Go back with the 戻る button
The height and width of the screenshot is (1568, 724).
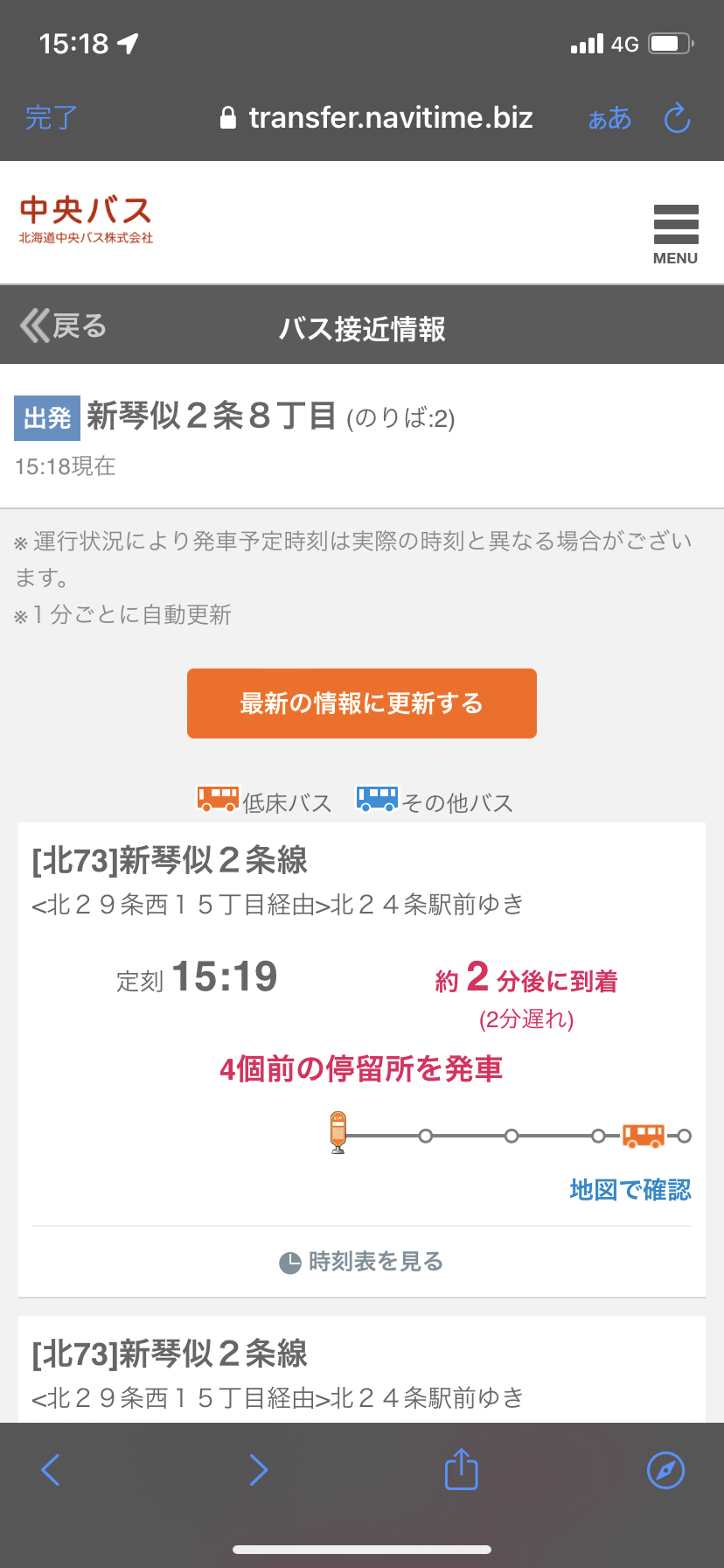pos(63,325)
